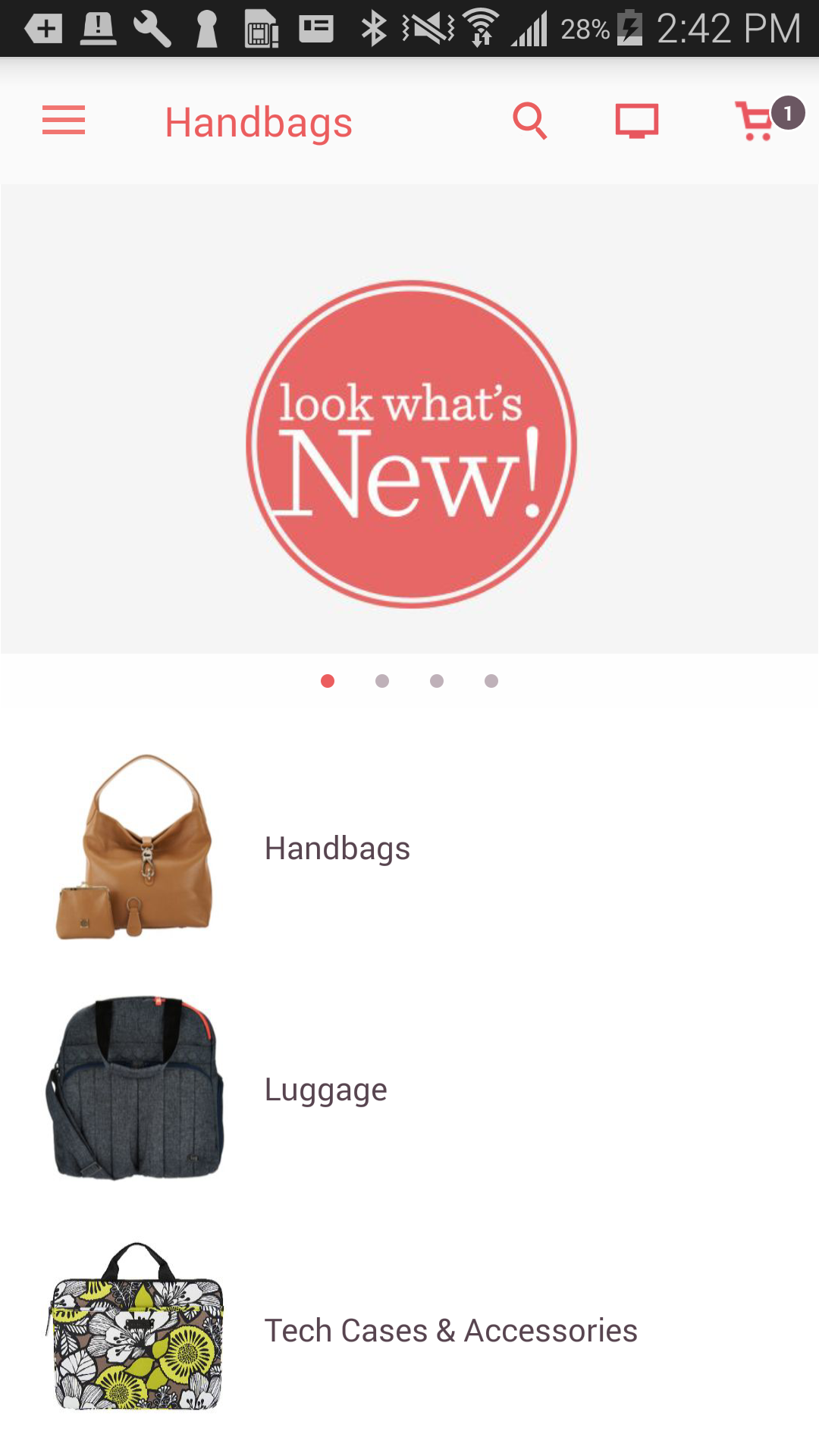Select the first carousel page dot
This screenshot has width=819, height=1456.
(328, 681)
